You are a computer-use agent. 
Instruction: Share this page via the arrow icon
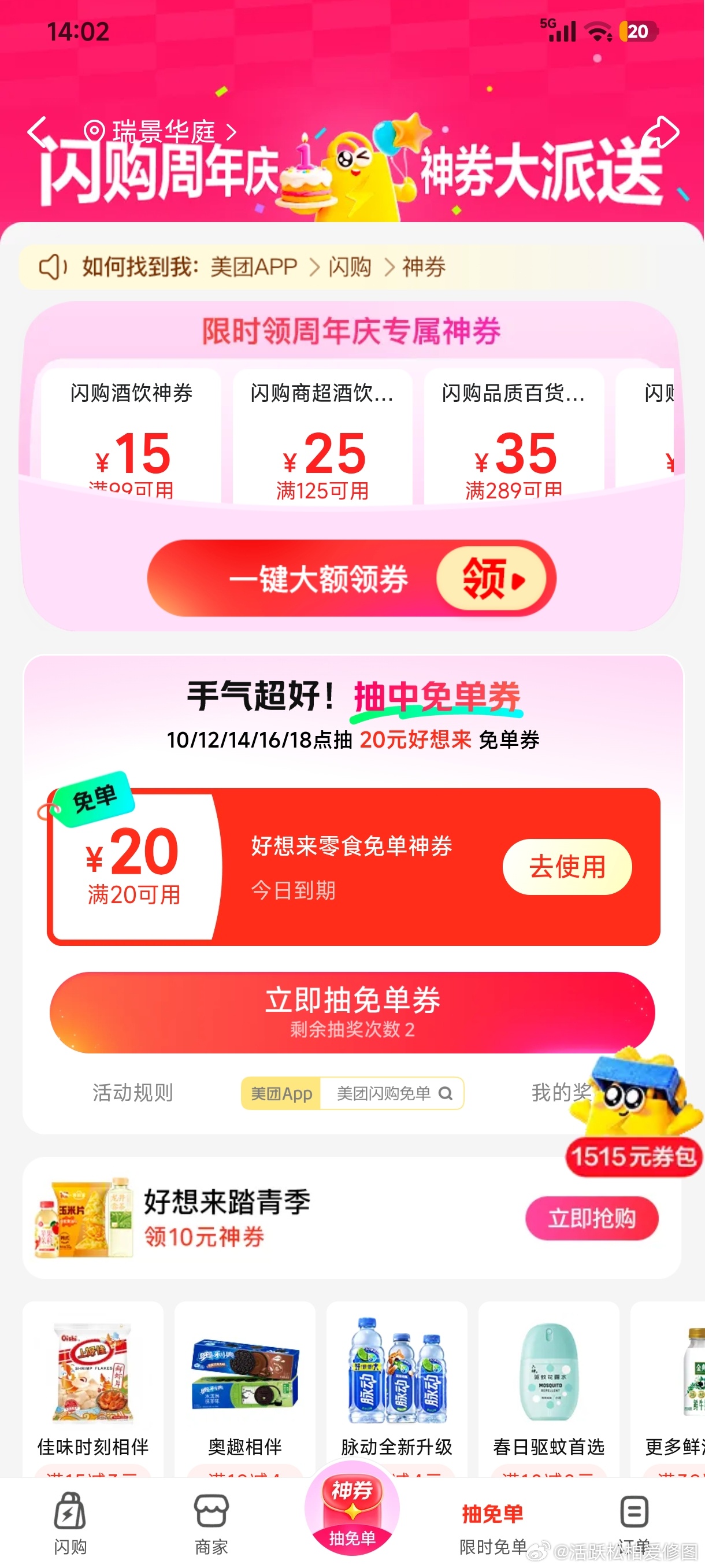[x=662, y=131]
